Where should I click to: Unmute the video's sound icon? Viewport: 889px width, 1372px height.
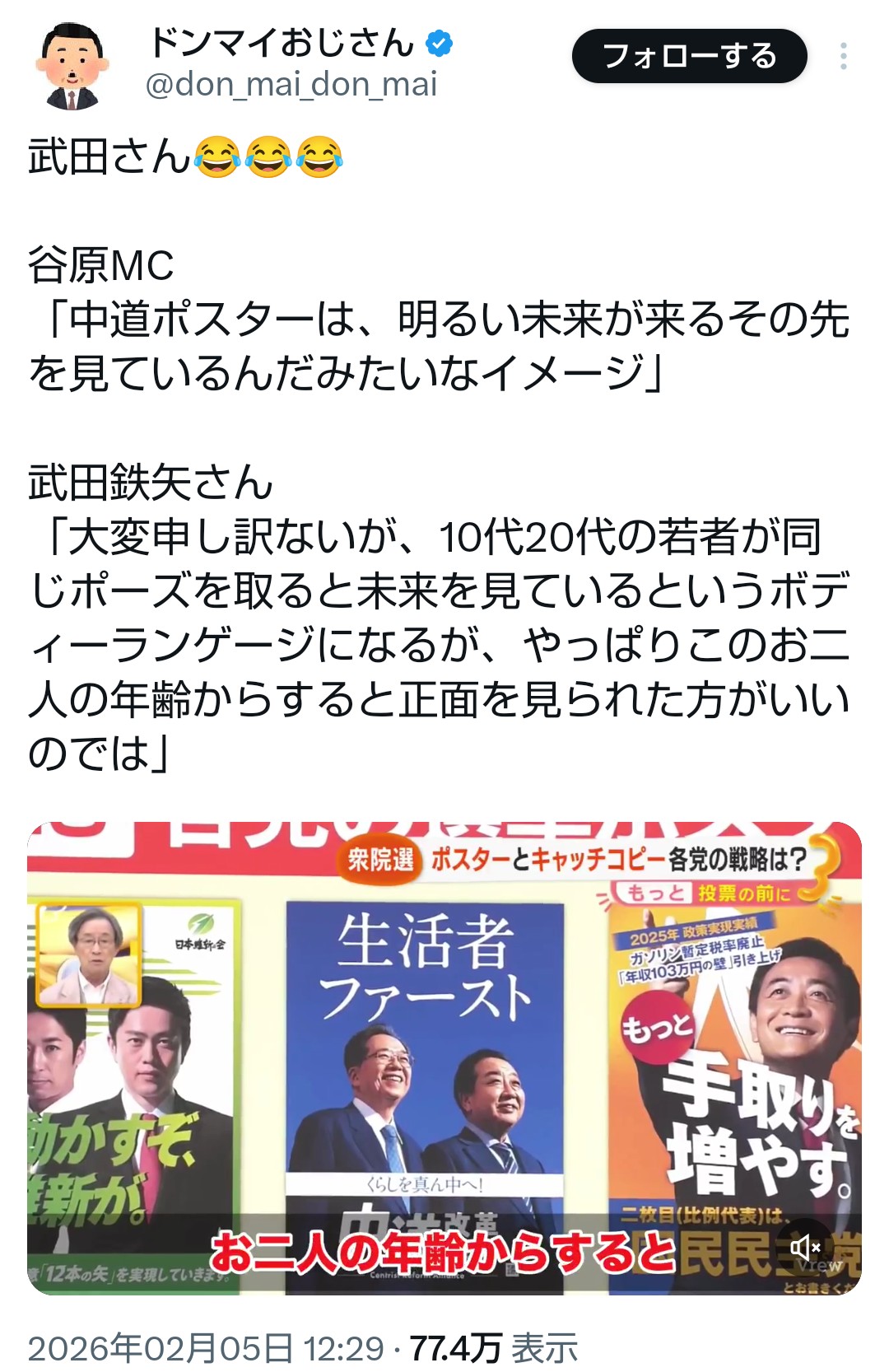coord(805,1248)
